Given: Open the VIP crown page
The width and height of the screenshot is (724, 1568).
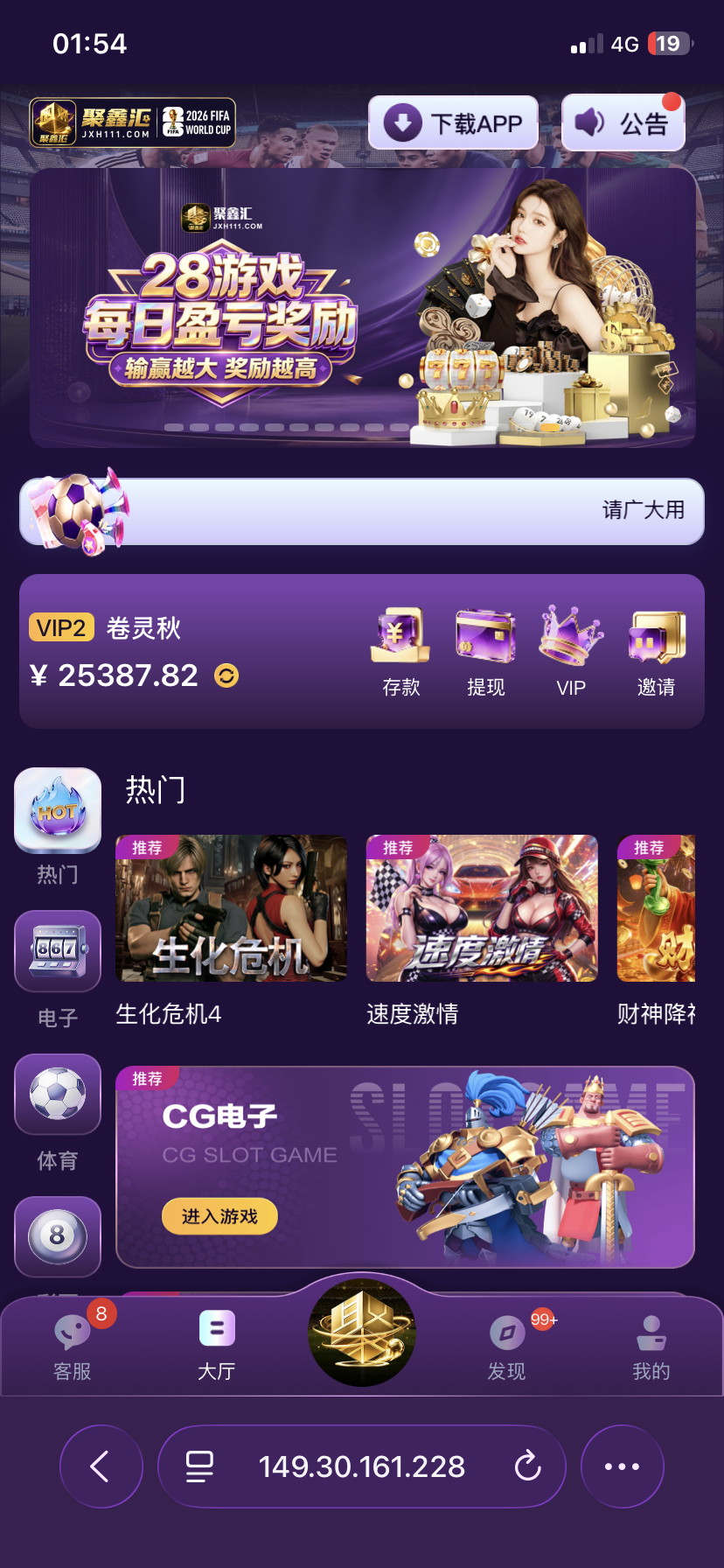Looking at the screenshot, I should click(x=571, y=652).
